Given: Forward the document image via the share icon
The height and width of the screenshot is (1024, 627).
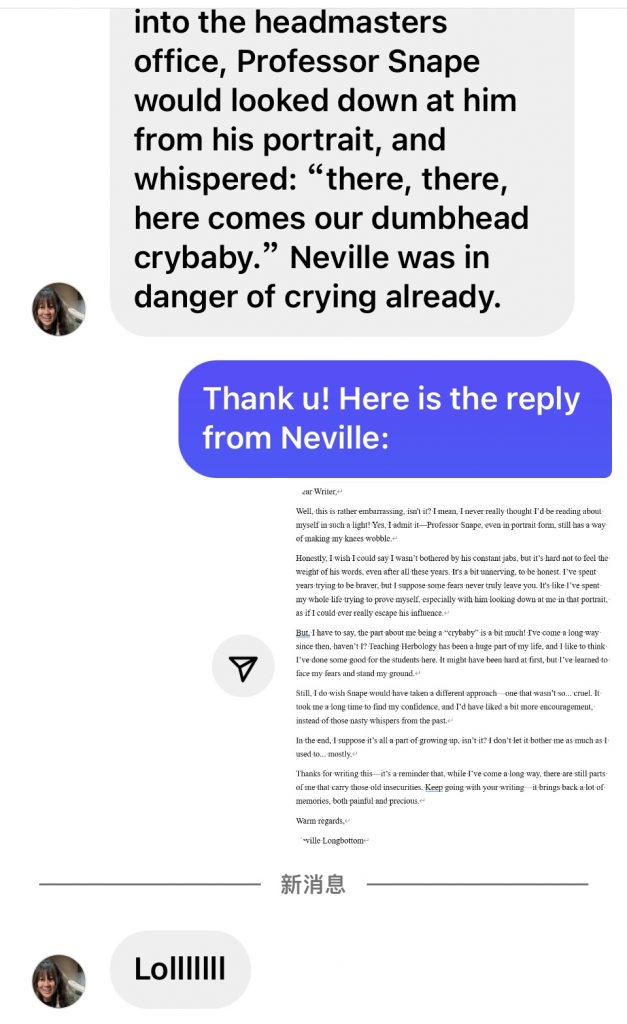Looking at the screenshot, I should [x=243, y=667].
